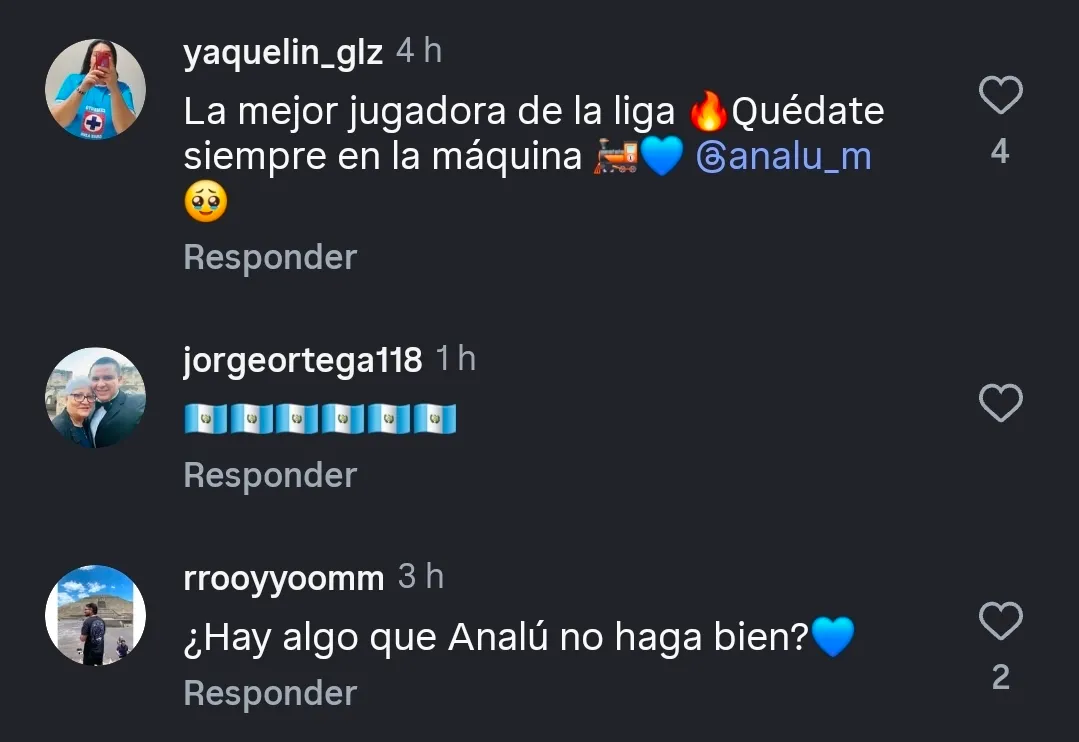The width and height of the screenshot is (1079, 742).
Task: Visit the jorgeortega118 username link
Action: (x=303, y=361)
